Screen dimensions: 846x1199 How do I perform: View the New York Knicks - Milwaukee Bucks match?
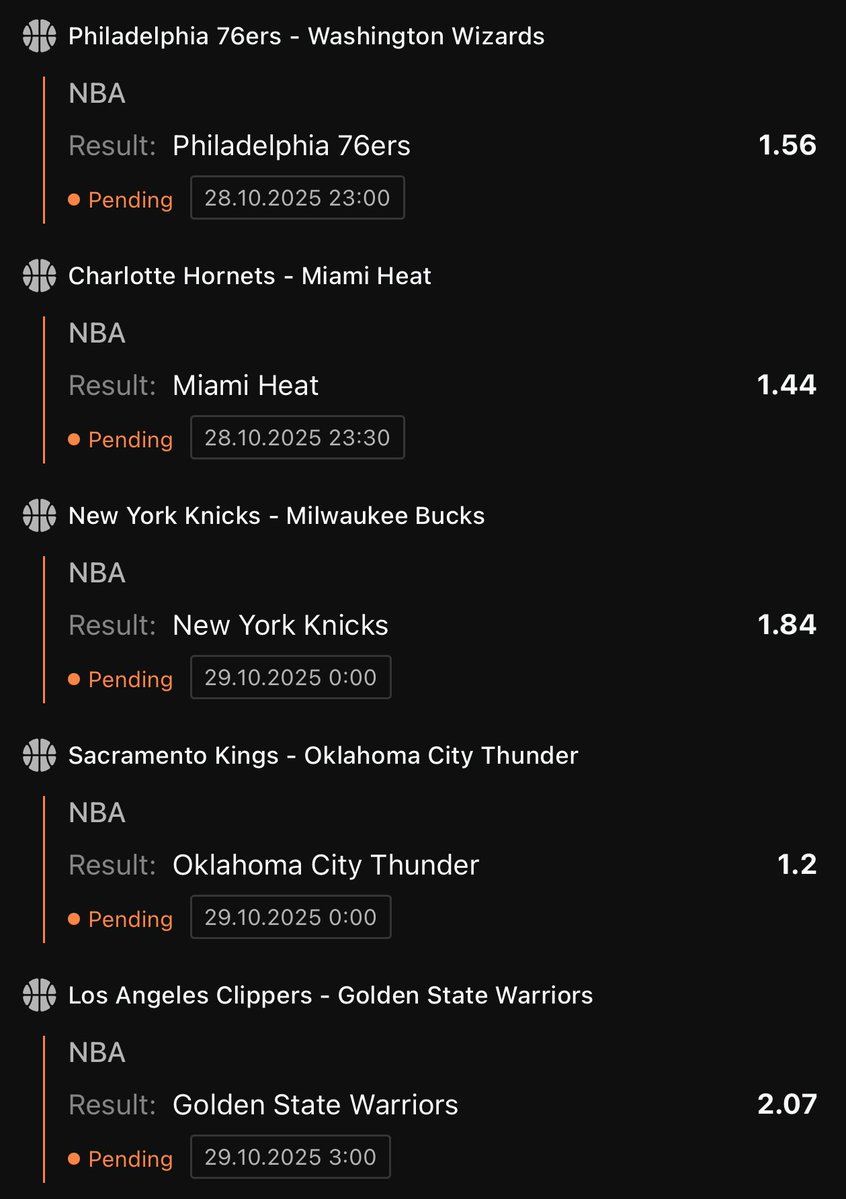[x=276, y=516]
